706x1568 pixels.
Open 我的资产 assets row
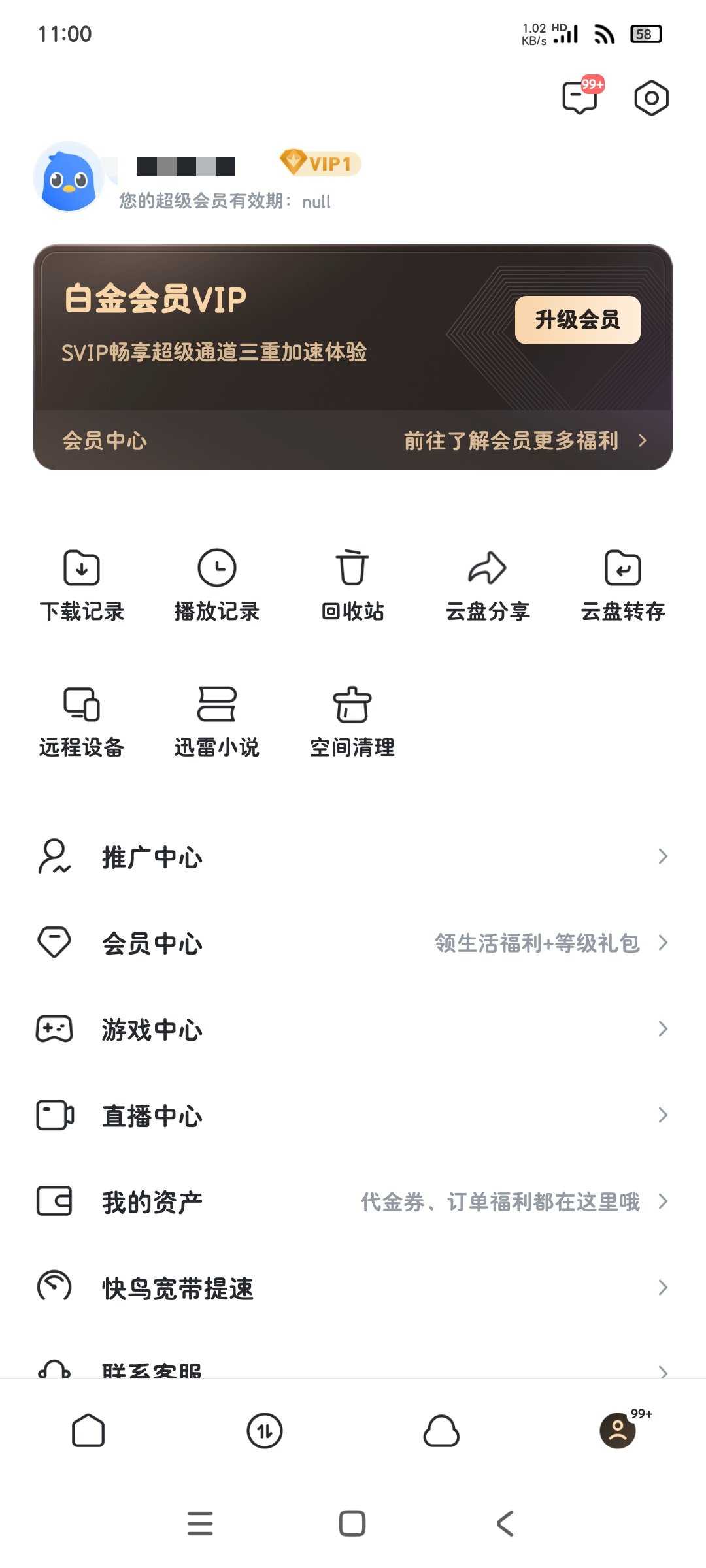point(353,1201)
